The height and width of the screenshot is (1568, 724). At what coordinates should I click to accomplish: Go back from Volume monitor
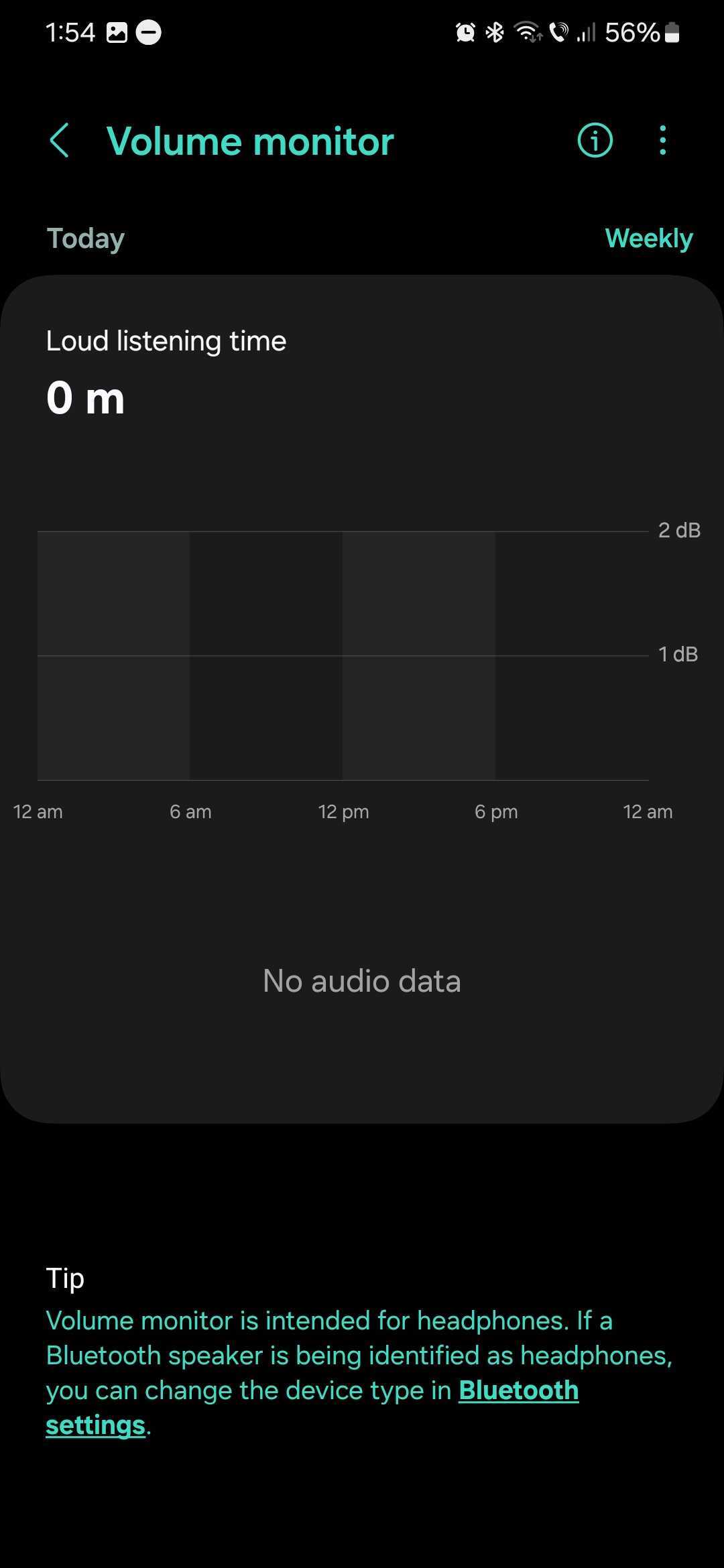[60, 141]
